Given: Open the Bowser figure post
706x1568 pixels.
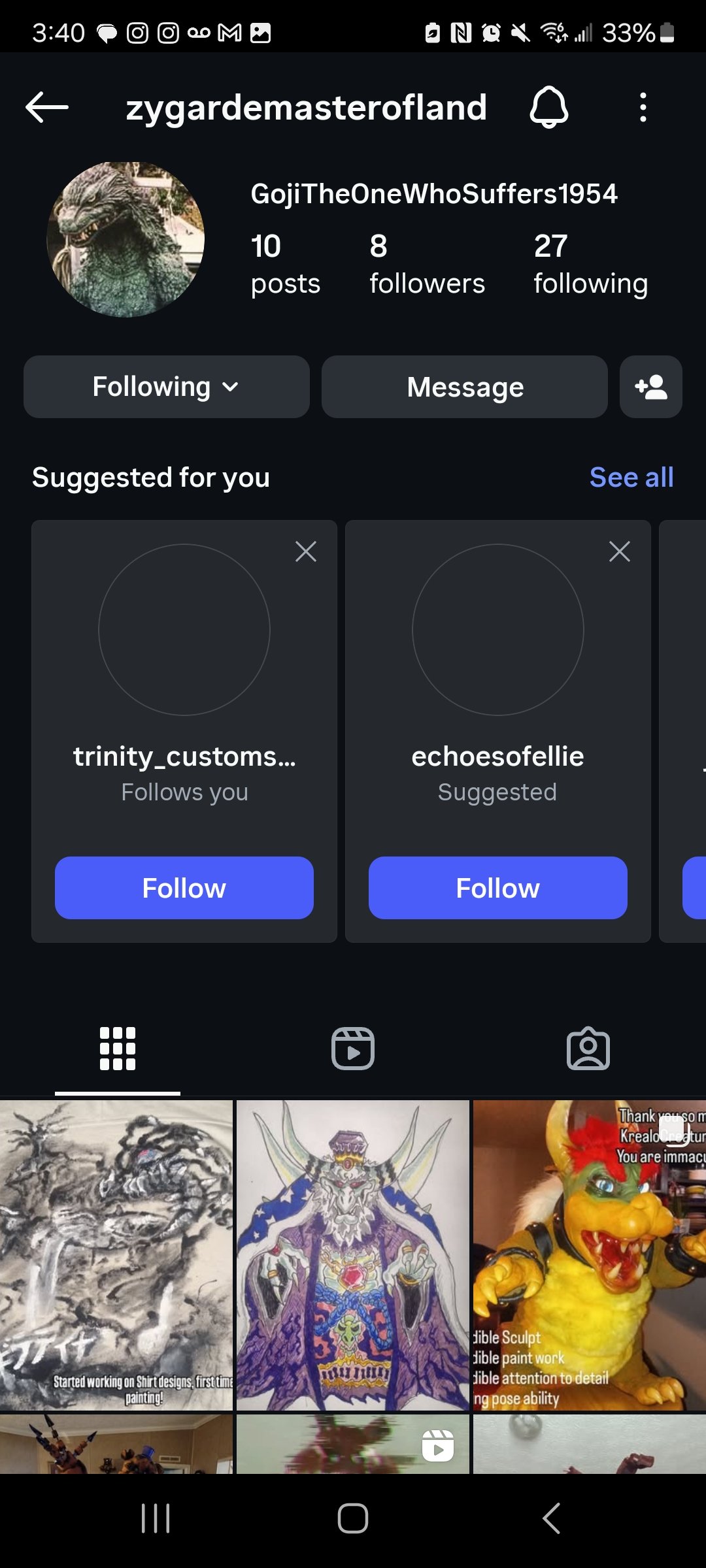Looking at the screenshot, I should [x=590, y=1254].
